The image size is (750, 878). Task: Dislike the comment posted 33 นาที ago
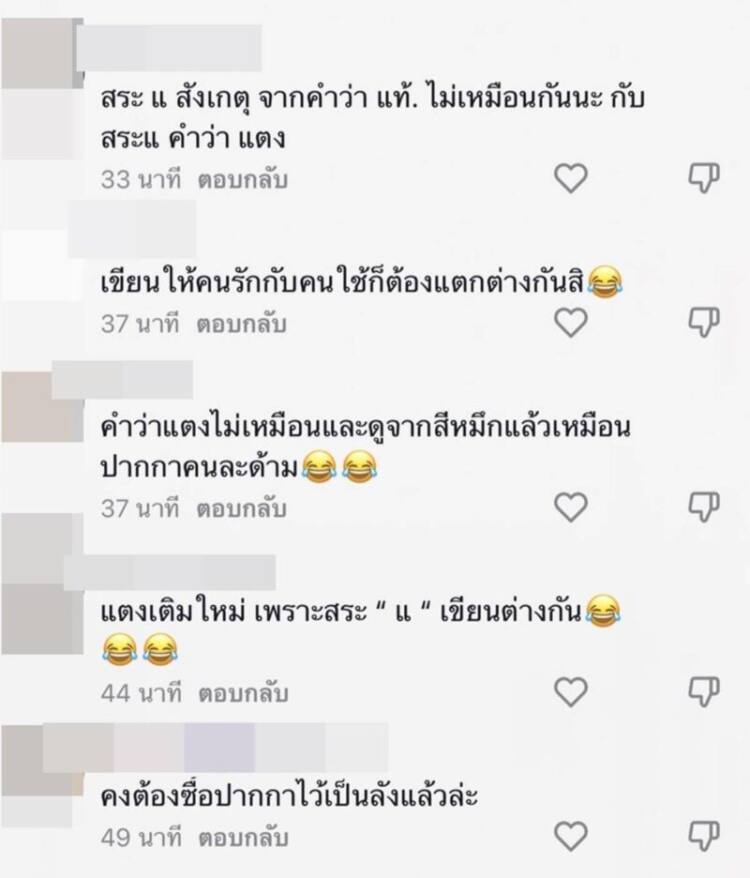click(704, 178)
